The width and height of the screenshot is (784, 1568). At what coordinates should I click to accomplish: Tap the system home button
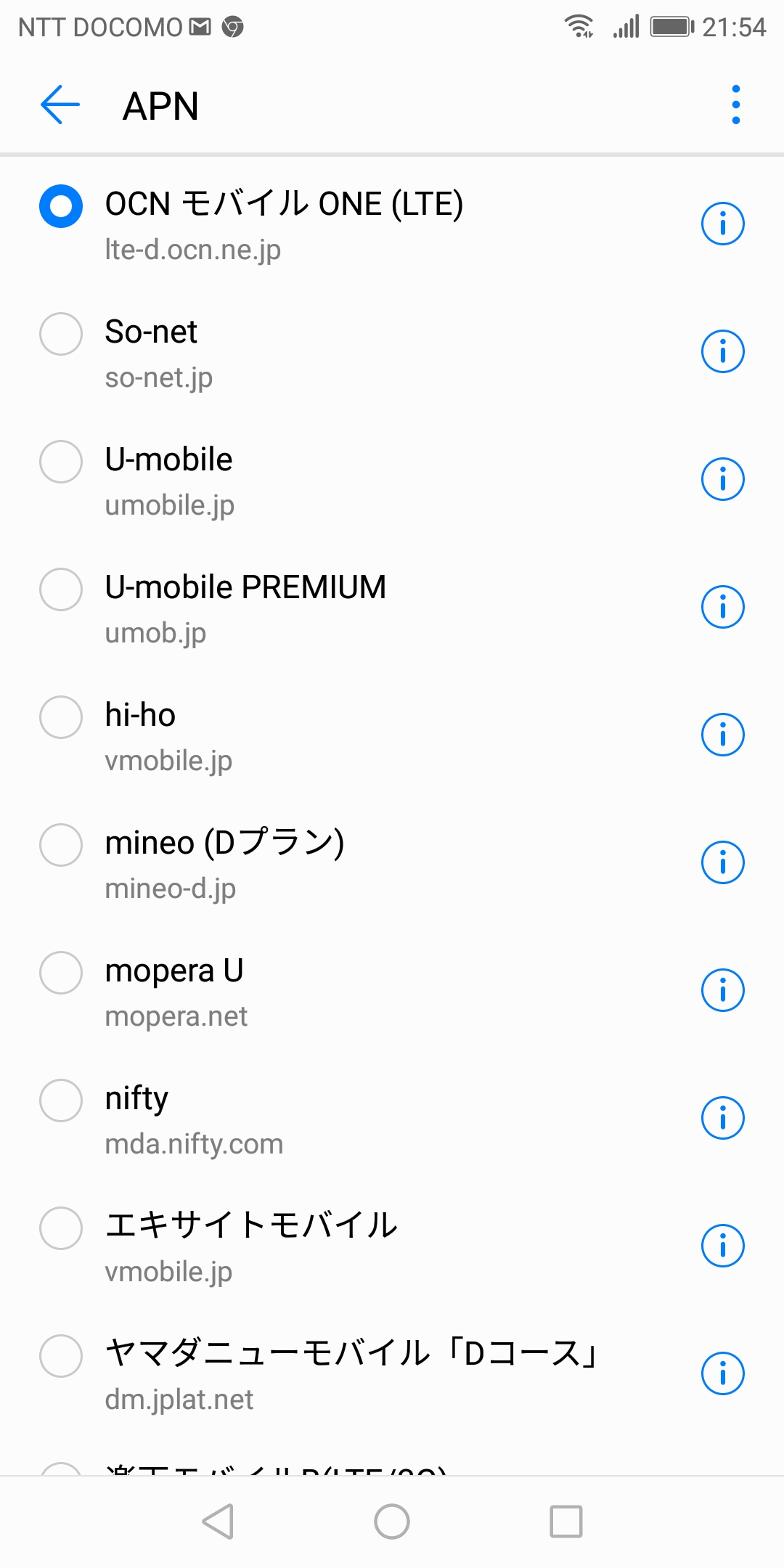pyautogui.click(x=392, y=1522)
